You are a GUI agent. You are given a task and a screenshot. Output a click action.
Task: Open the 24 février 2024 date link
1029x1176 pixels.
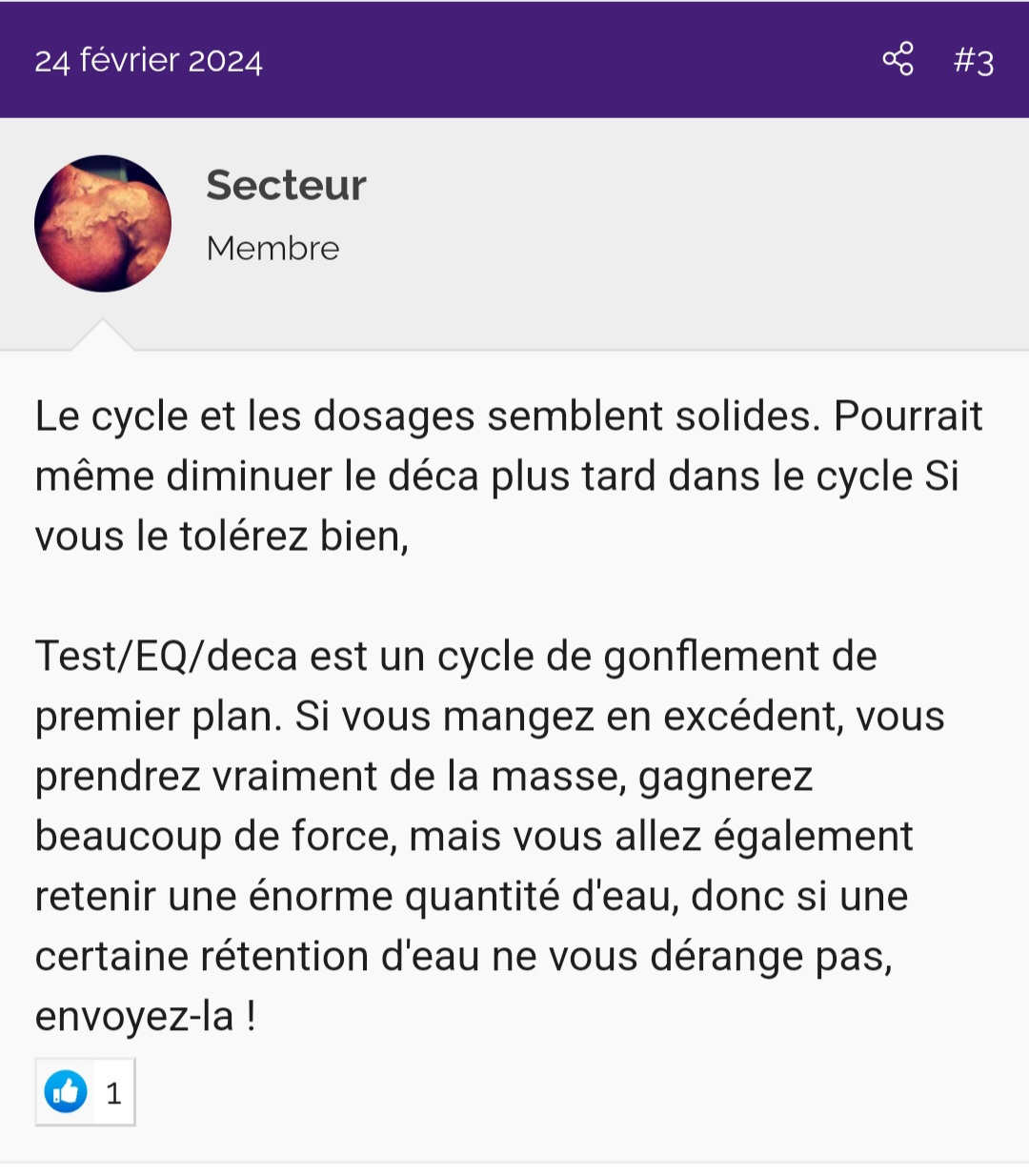tap(149, 61)
